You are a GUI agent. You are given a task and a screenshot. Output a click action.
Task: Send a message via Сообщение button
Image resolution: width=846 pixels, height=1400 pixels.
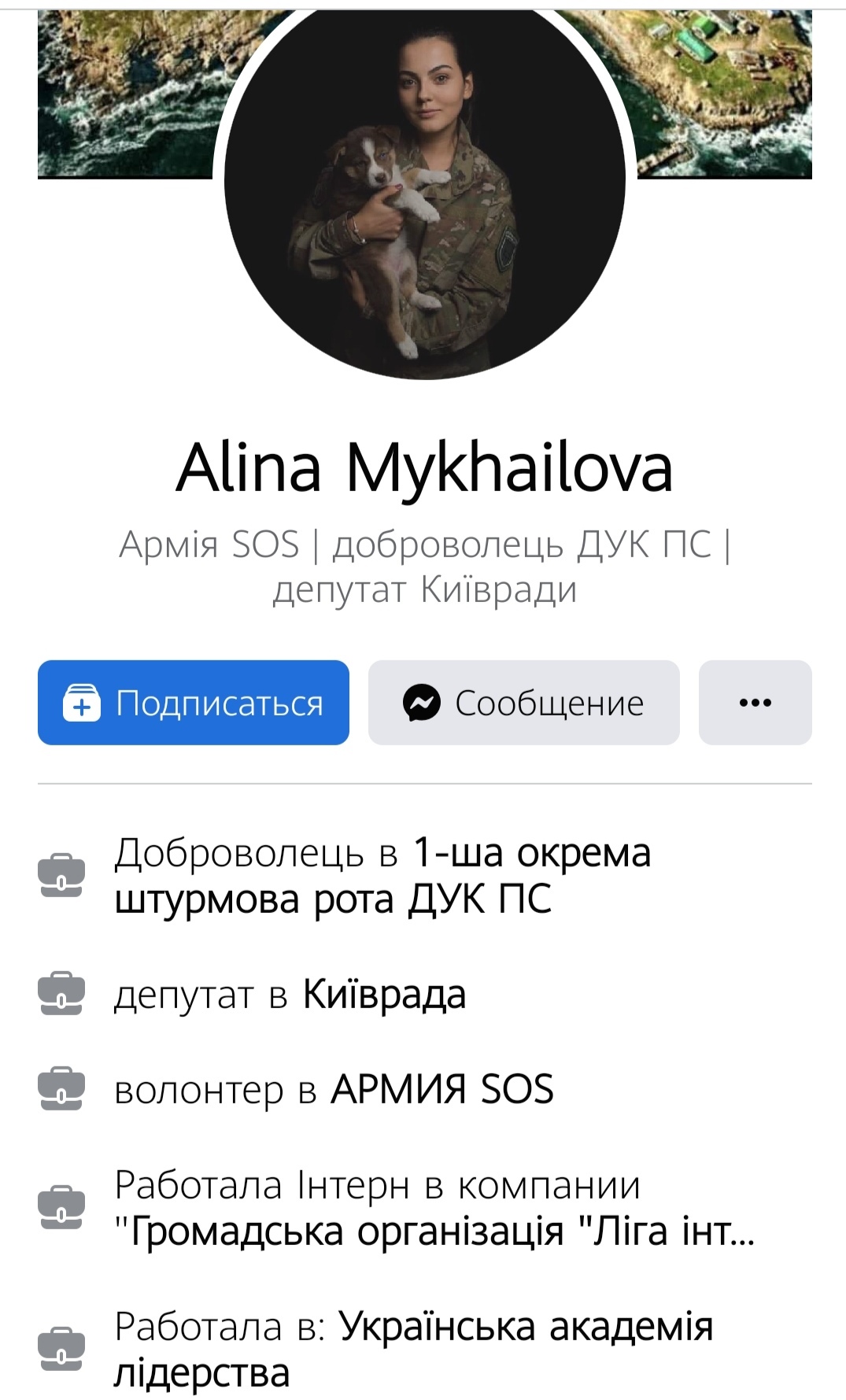(x=523, y=703)
